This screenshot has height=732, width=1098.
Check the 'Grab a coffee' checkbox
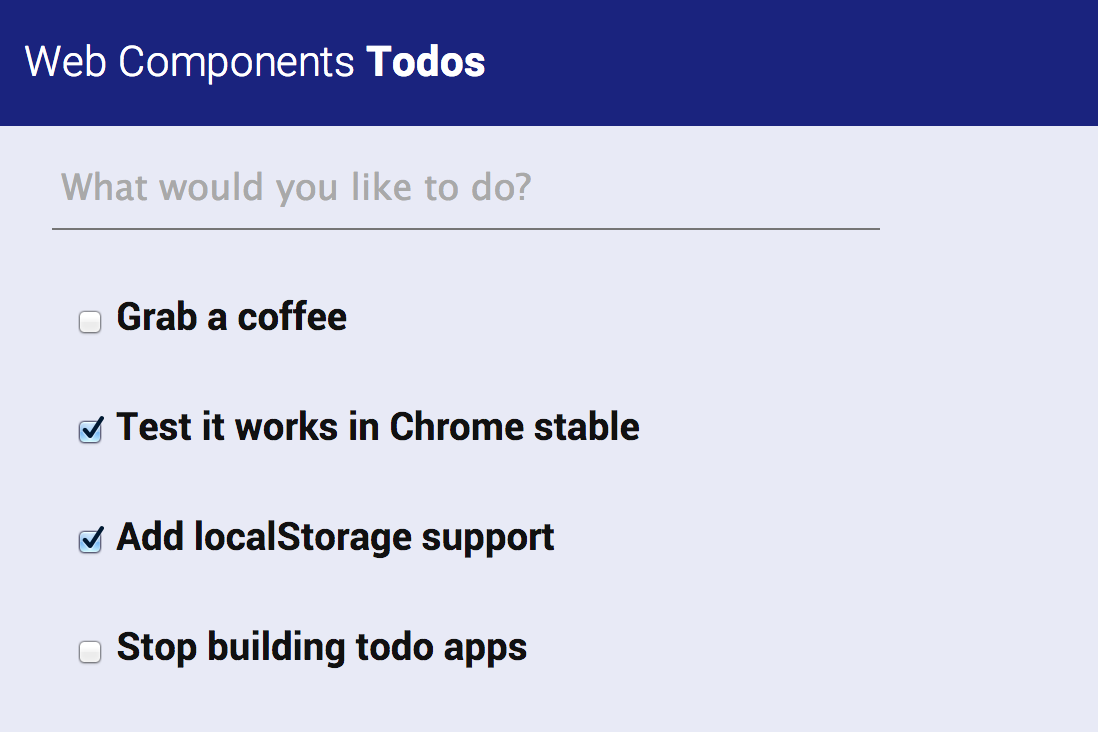(x=90, y=322)
